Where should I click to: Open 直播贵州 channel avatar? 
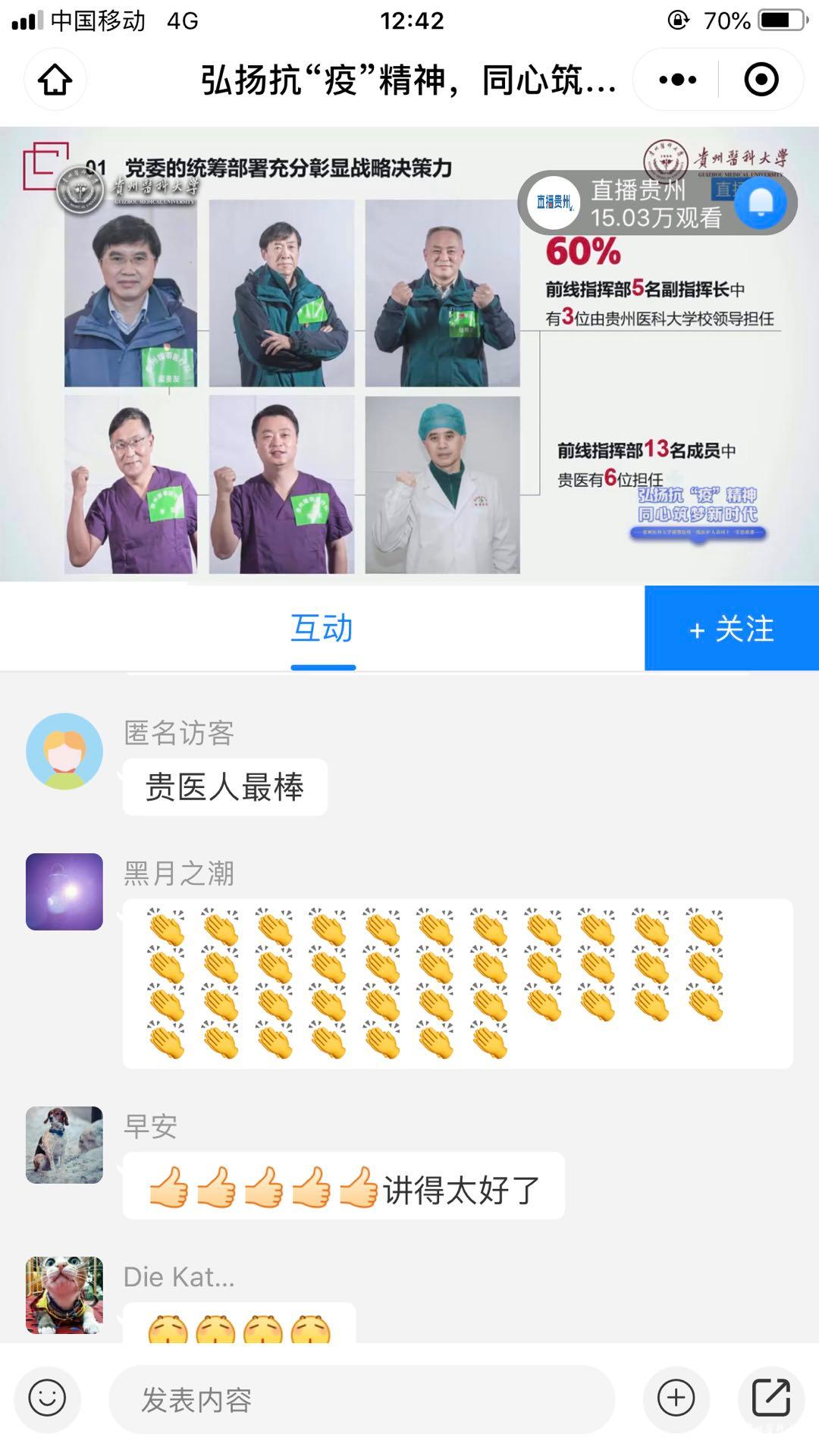tap(554, 202)
